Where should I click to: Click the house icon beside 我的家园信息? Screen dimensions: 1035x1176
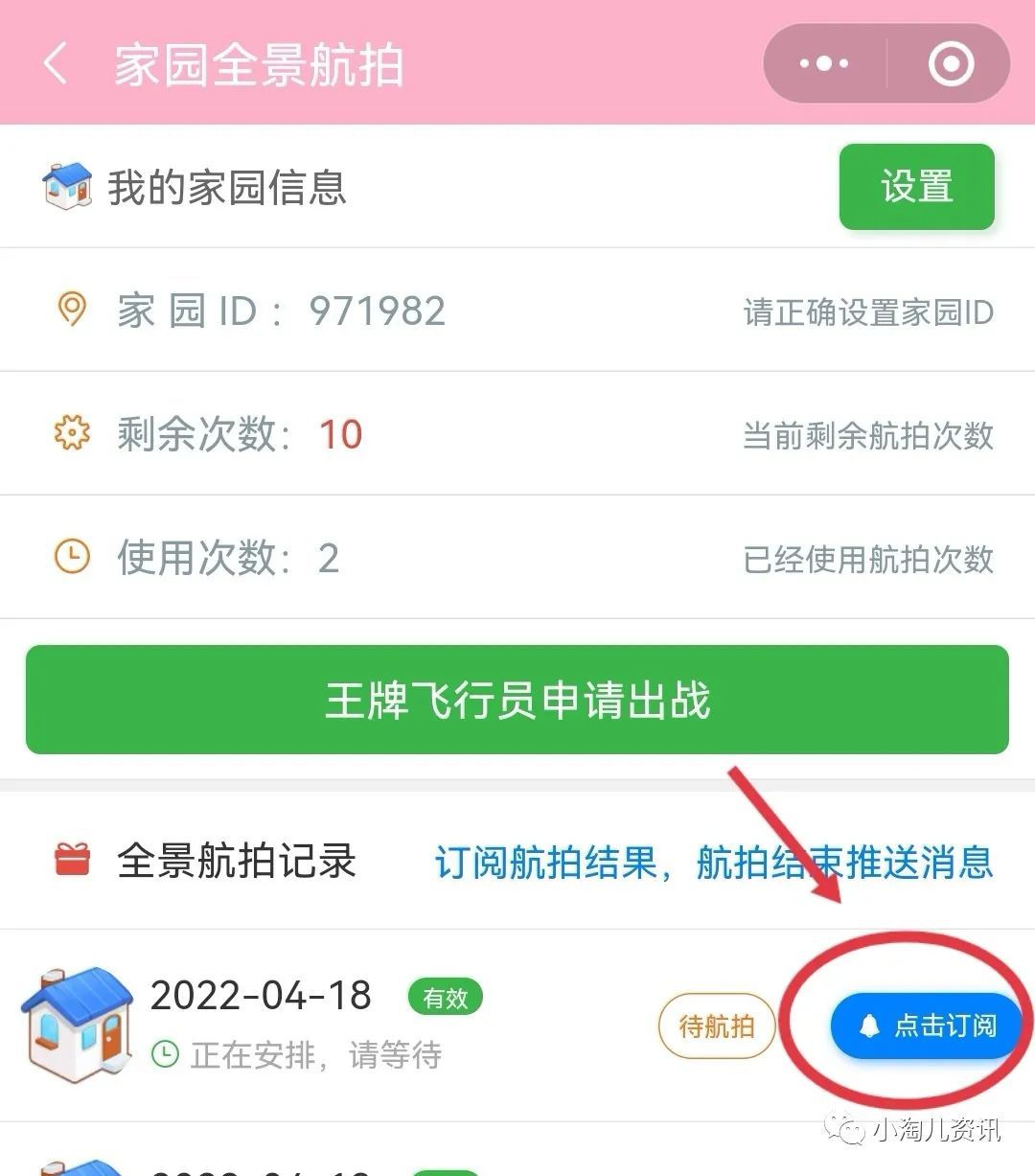[x=65, y=186]
